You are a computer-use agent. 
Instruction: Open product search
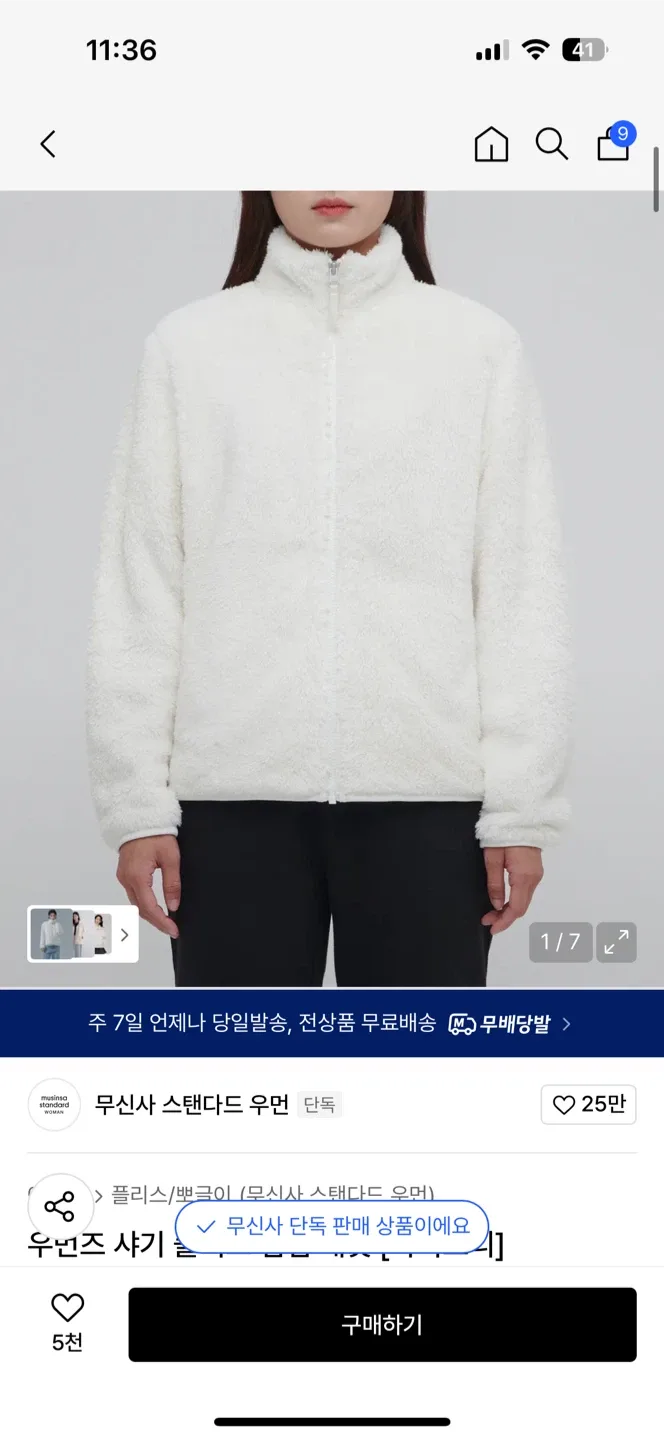click(551, 144)
